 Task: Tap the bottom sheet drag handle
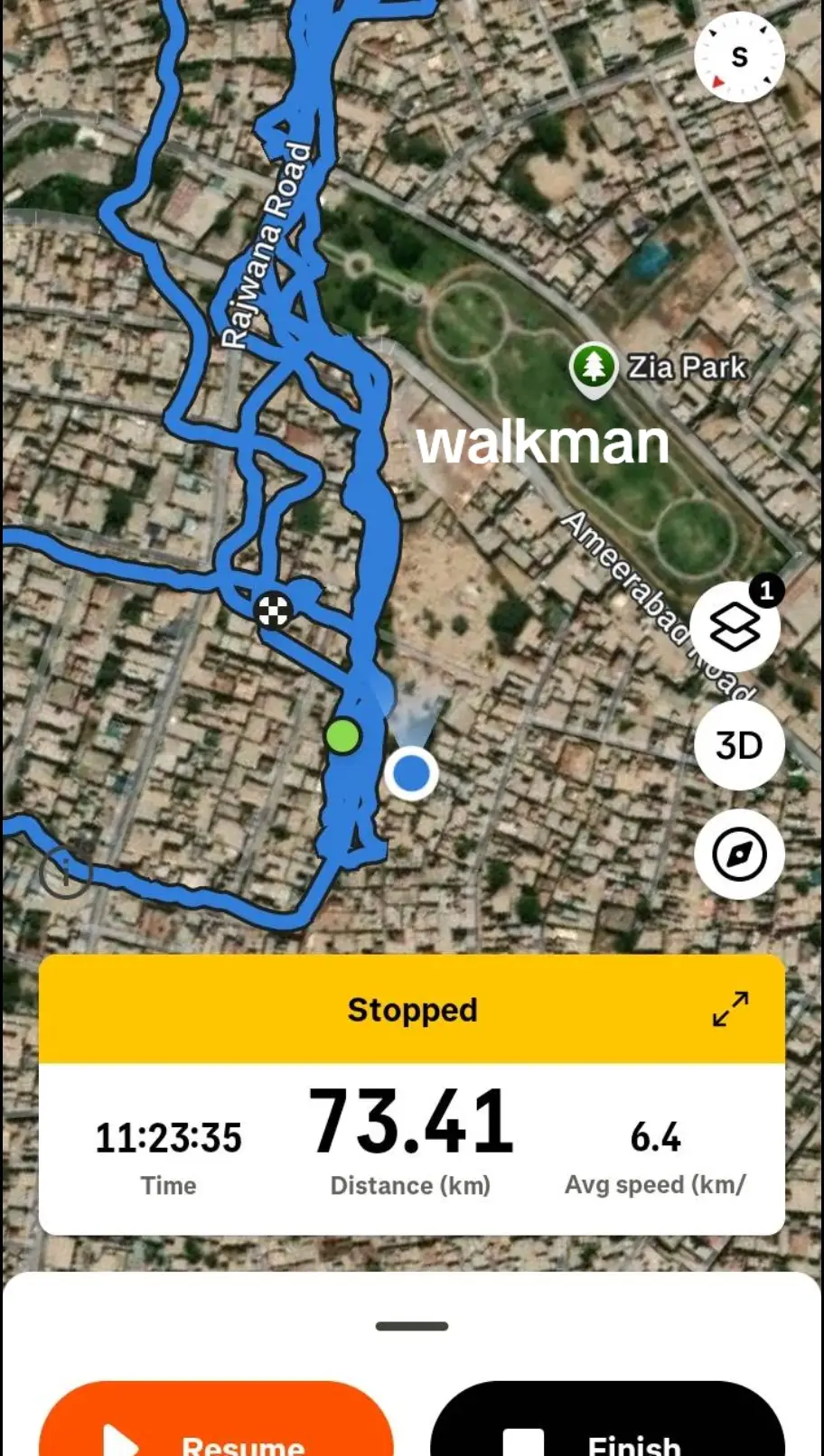412,1326
